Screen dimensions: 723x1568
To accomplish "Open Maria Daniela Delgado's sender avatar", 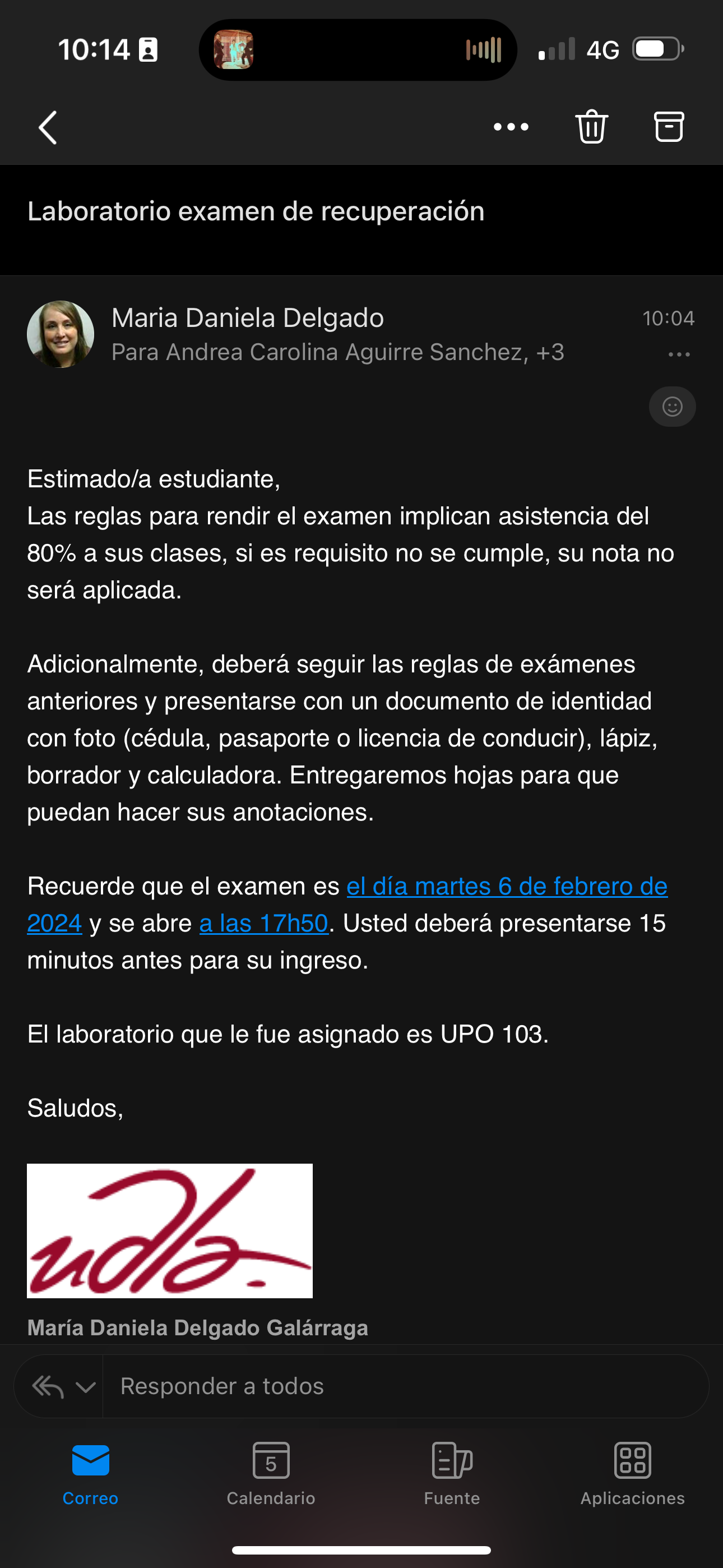I will point(61,334).
